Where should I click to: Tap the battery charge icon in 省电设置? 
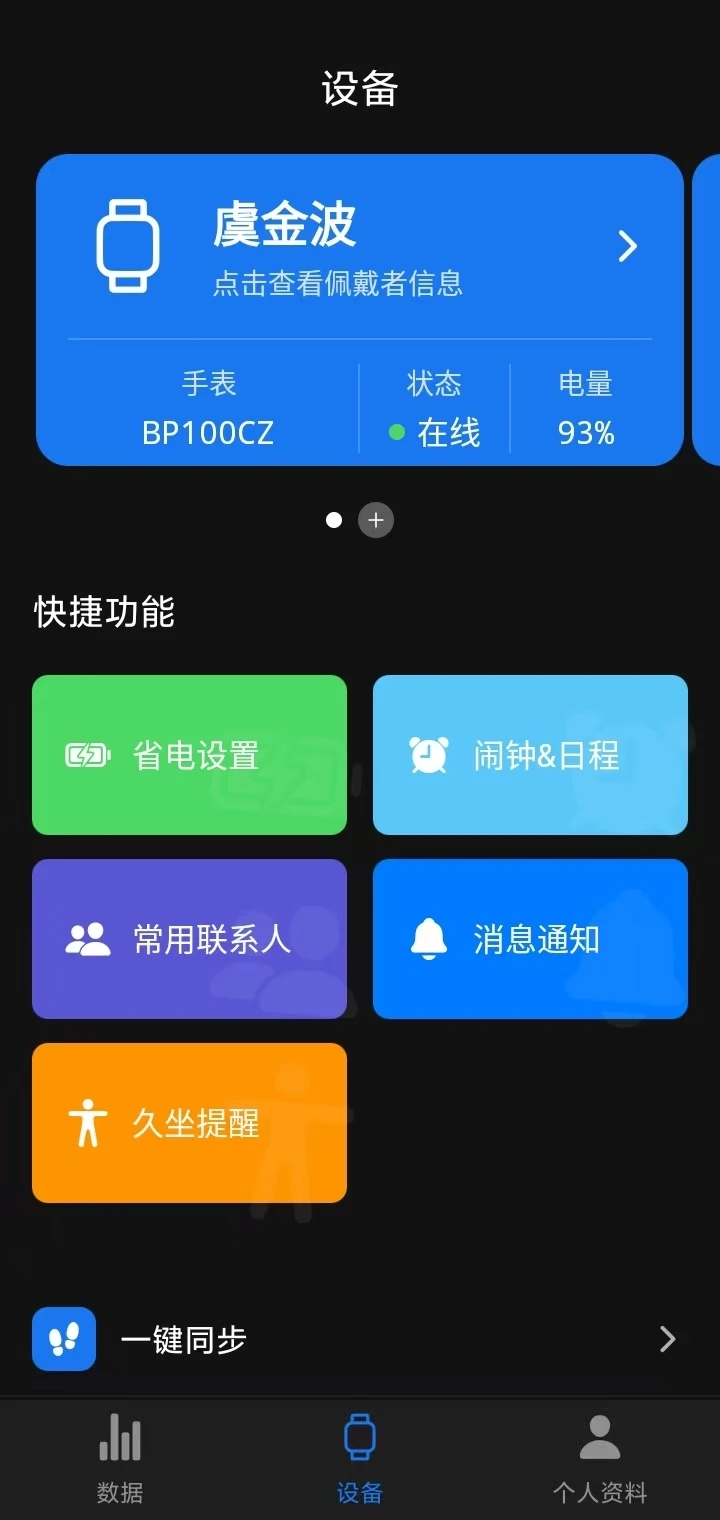pyautogui.click(x=88, y=755)
